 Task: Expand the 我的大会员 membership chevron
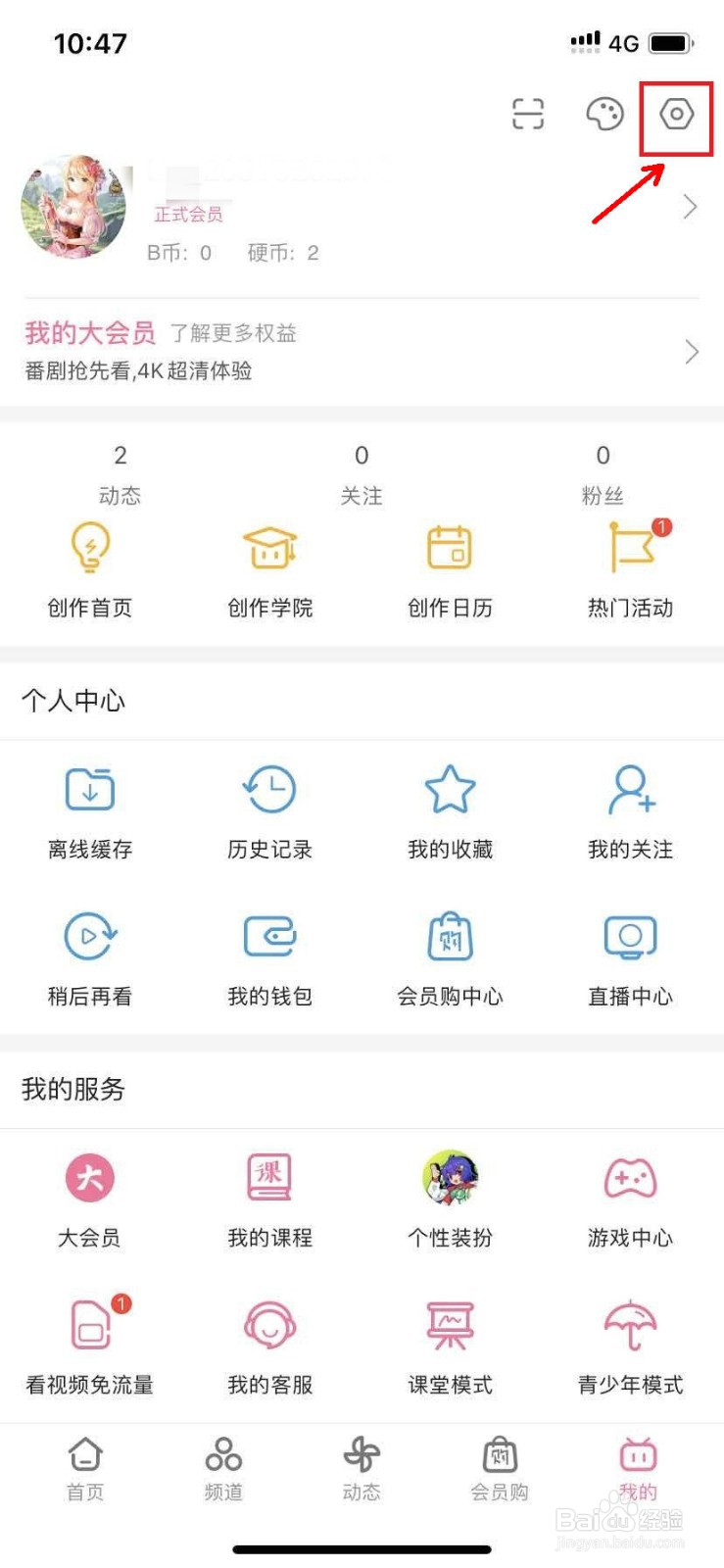690,351
